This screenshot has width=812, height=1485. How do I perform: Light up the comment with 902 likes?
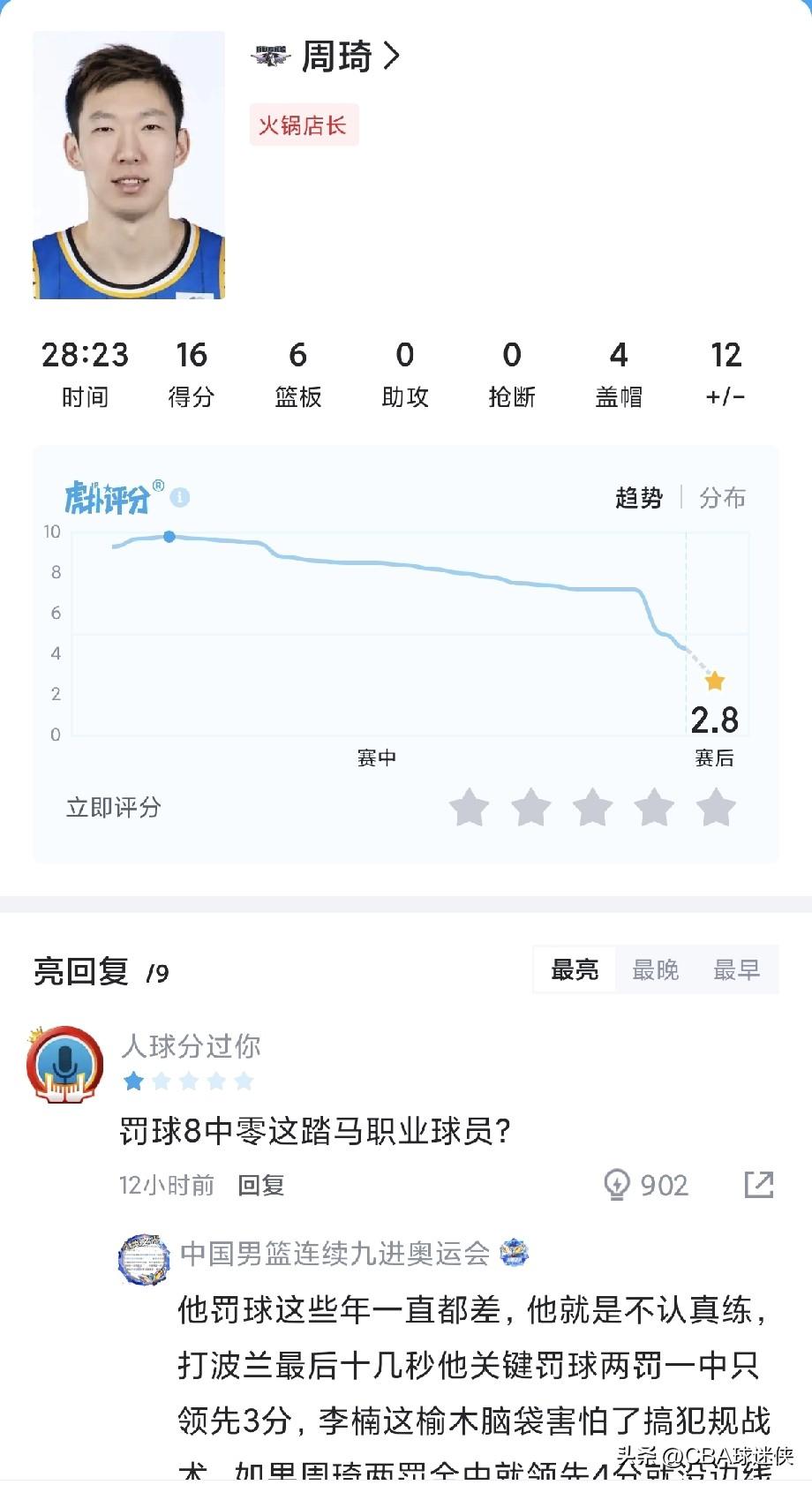click(x=616, y=1185)
